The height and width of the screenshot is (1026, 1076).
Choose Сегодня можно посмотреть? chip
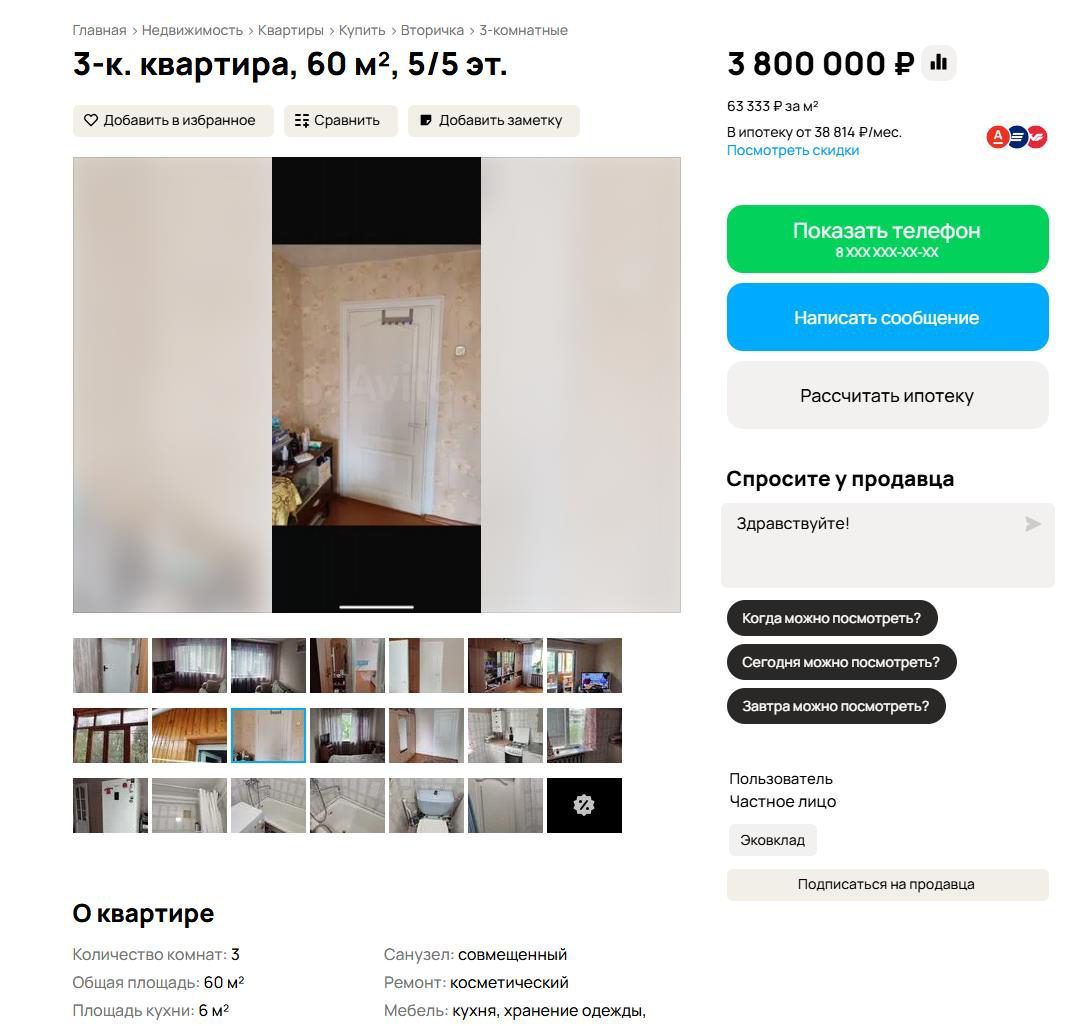841,662
